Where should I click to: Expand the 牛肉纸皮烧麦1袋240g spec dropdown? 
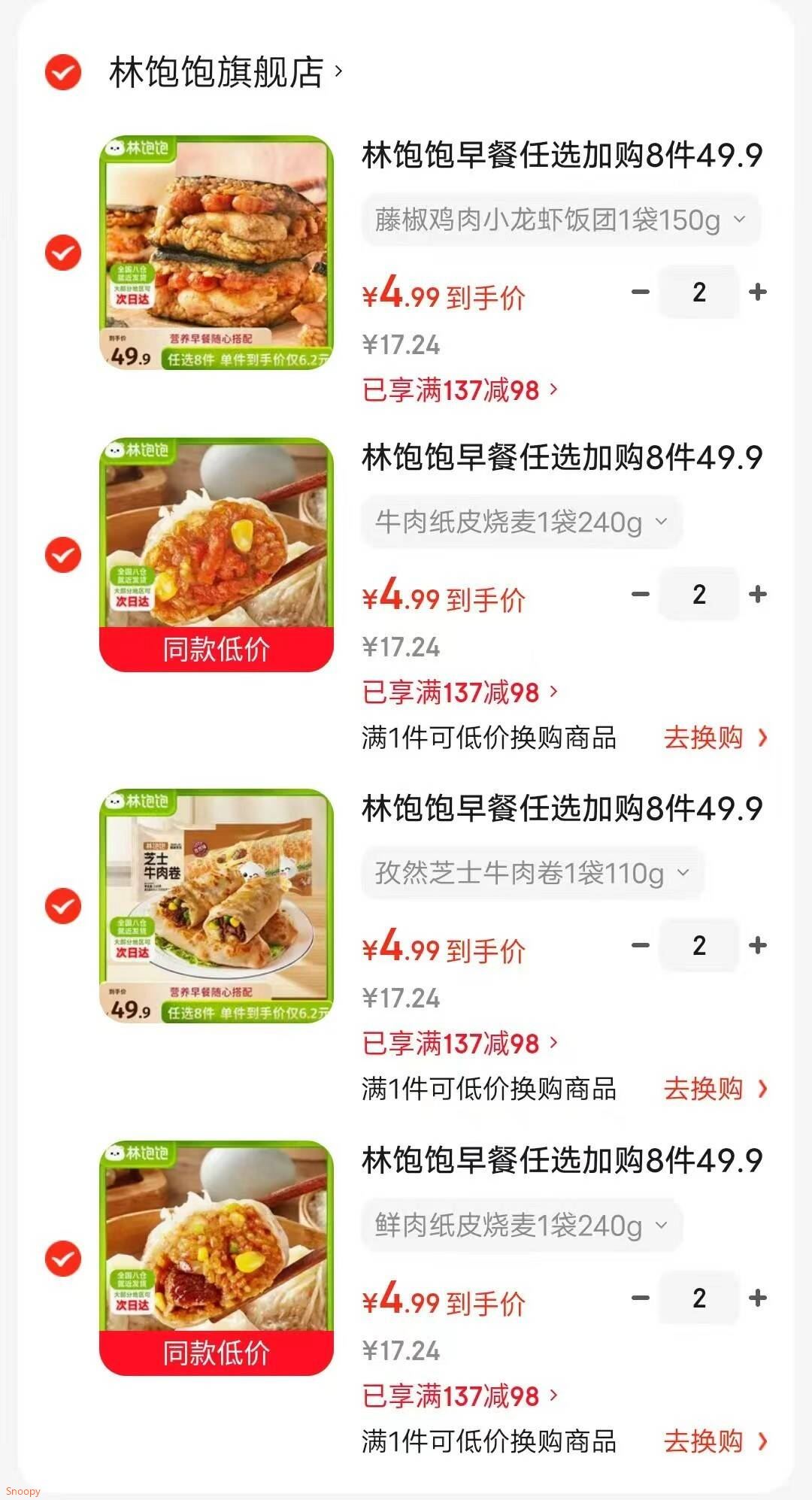tap(521, 522)
